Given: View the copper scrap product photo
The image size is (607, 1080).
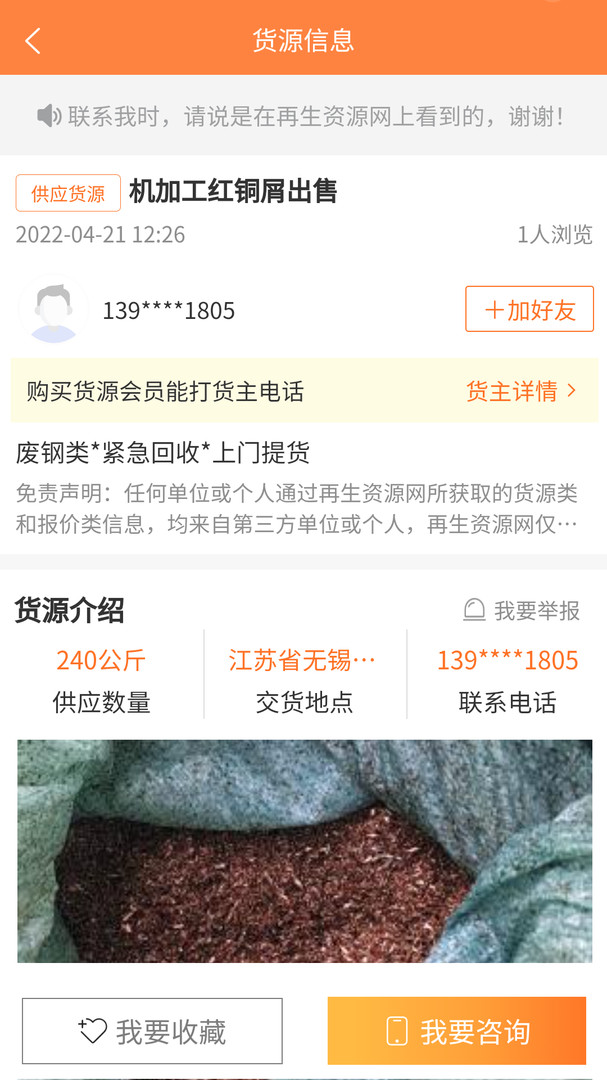Looking at the screenshot, I should pyautogui.click(x=304, y=850).
